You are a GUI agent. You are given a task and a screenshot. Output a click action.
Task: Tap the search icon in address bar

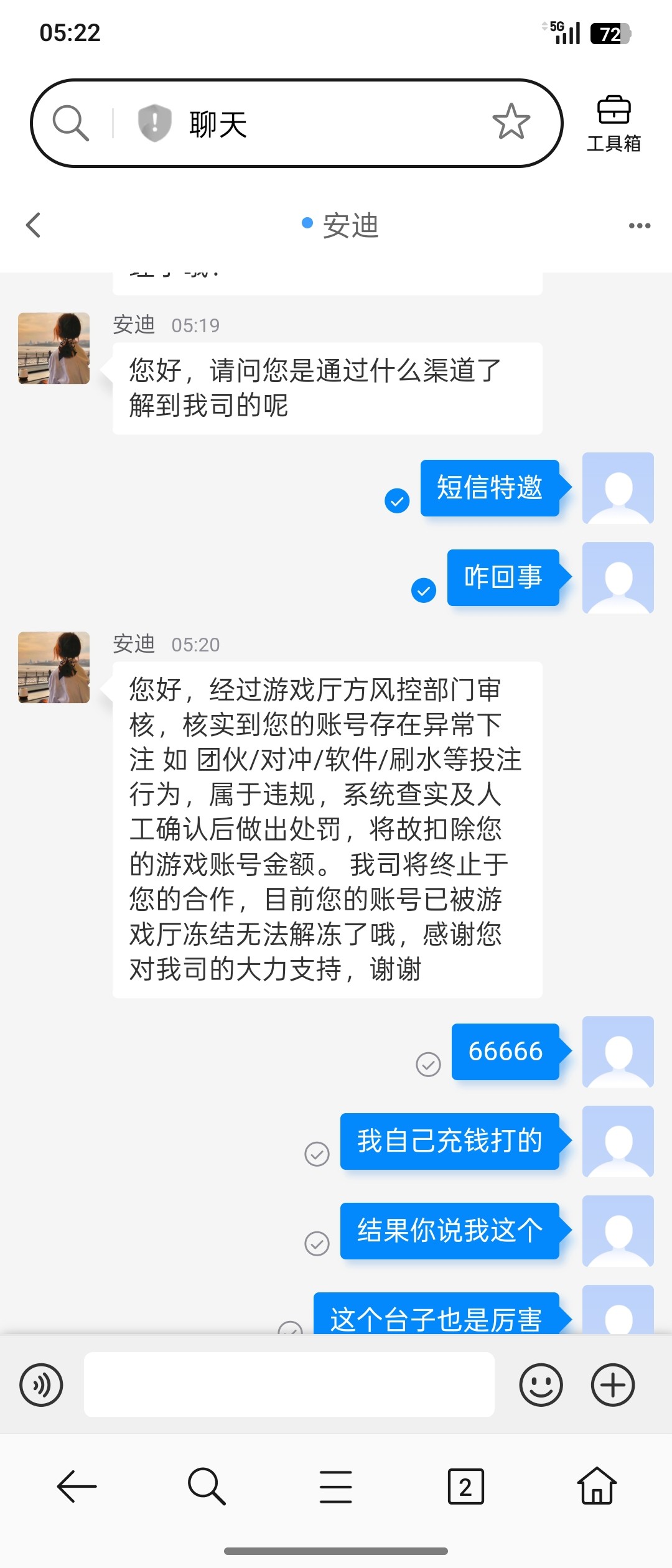(x=70, y=123)
